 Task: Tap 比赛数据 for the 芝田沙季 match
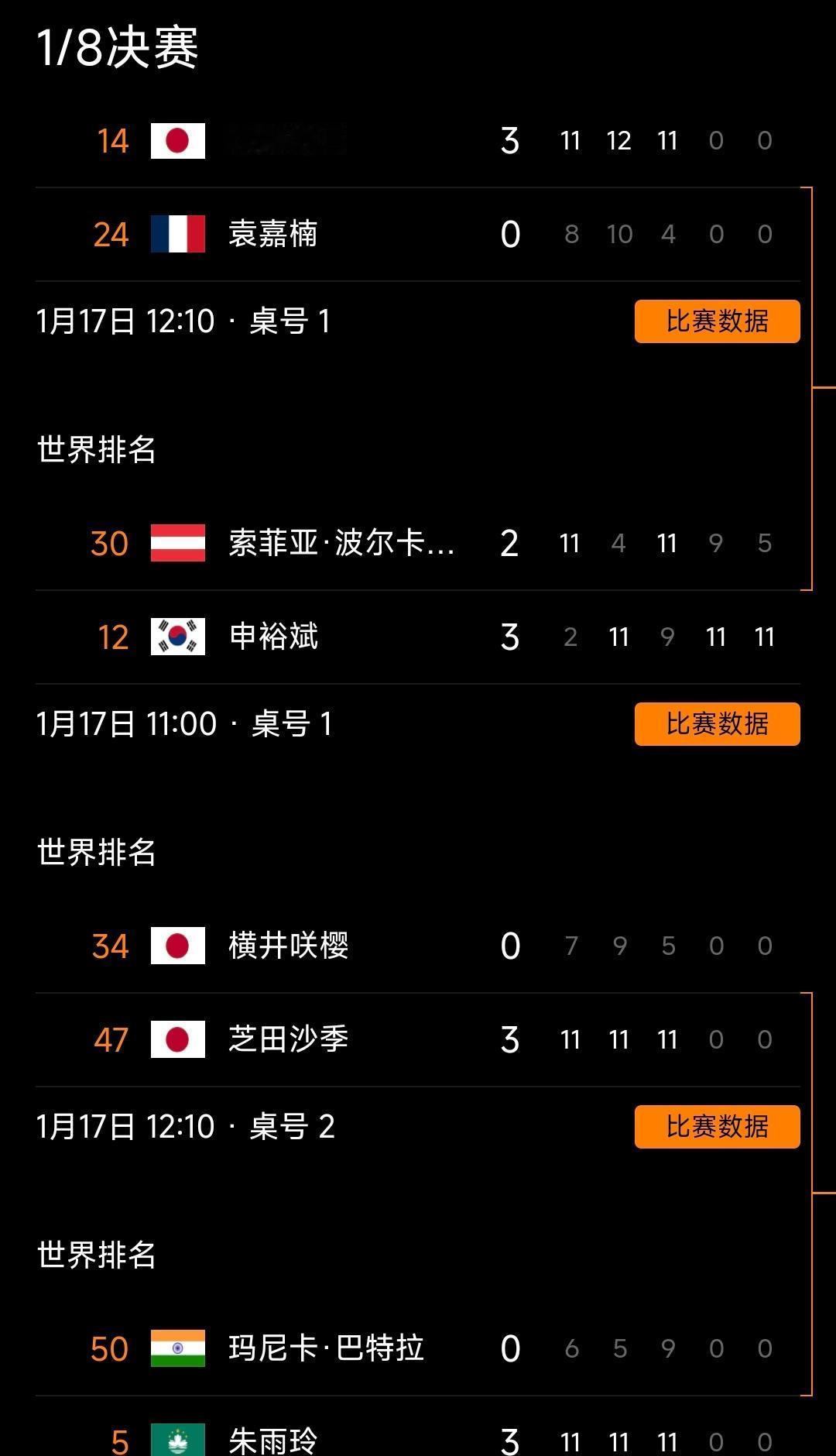click(x=717, y=1127)
